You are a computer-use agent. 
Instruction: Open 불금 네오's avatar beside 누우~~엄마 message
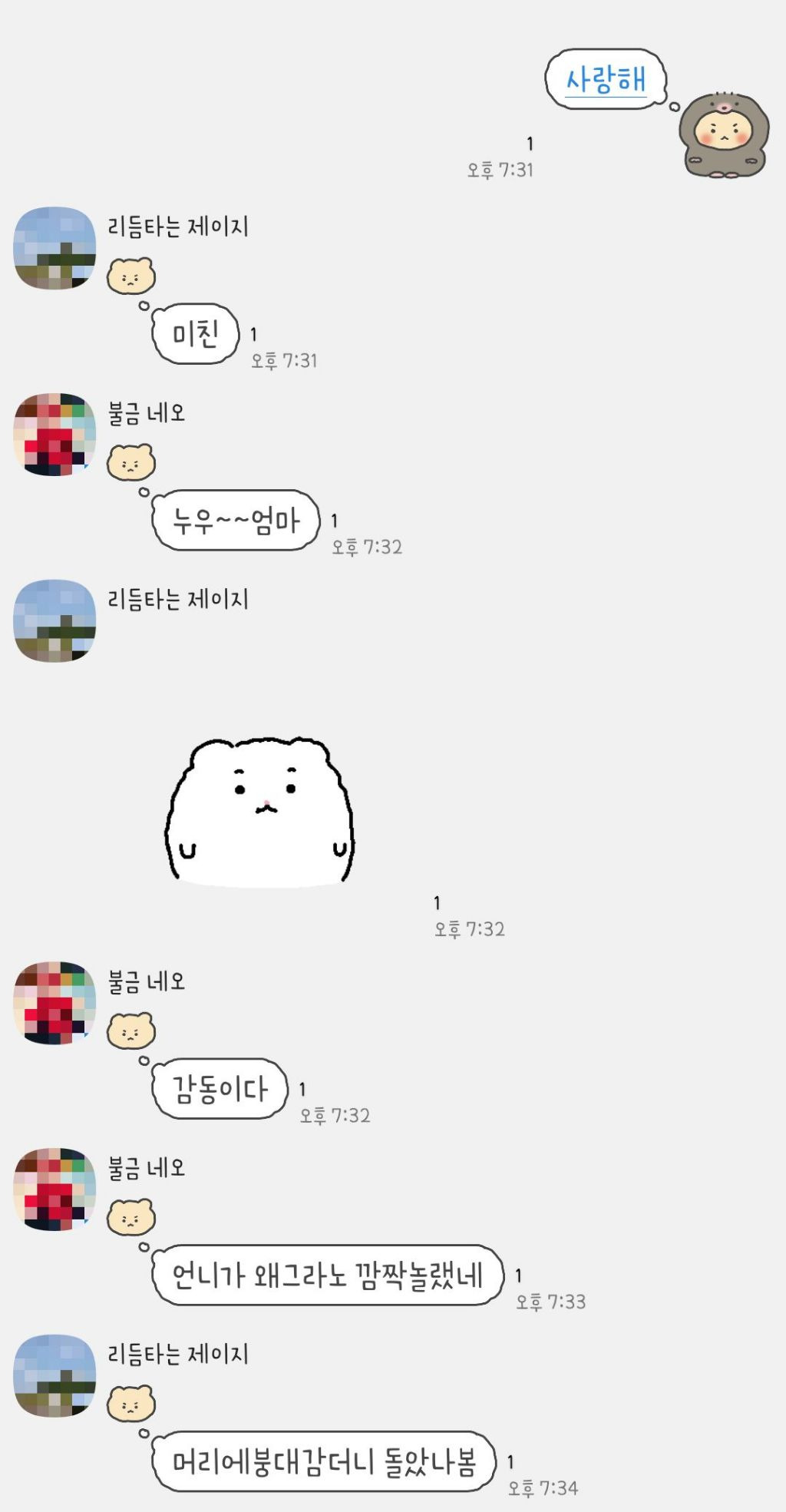(54, 434)
